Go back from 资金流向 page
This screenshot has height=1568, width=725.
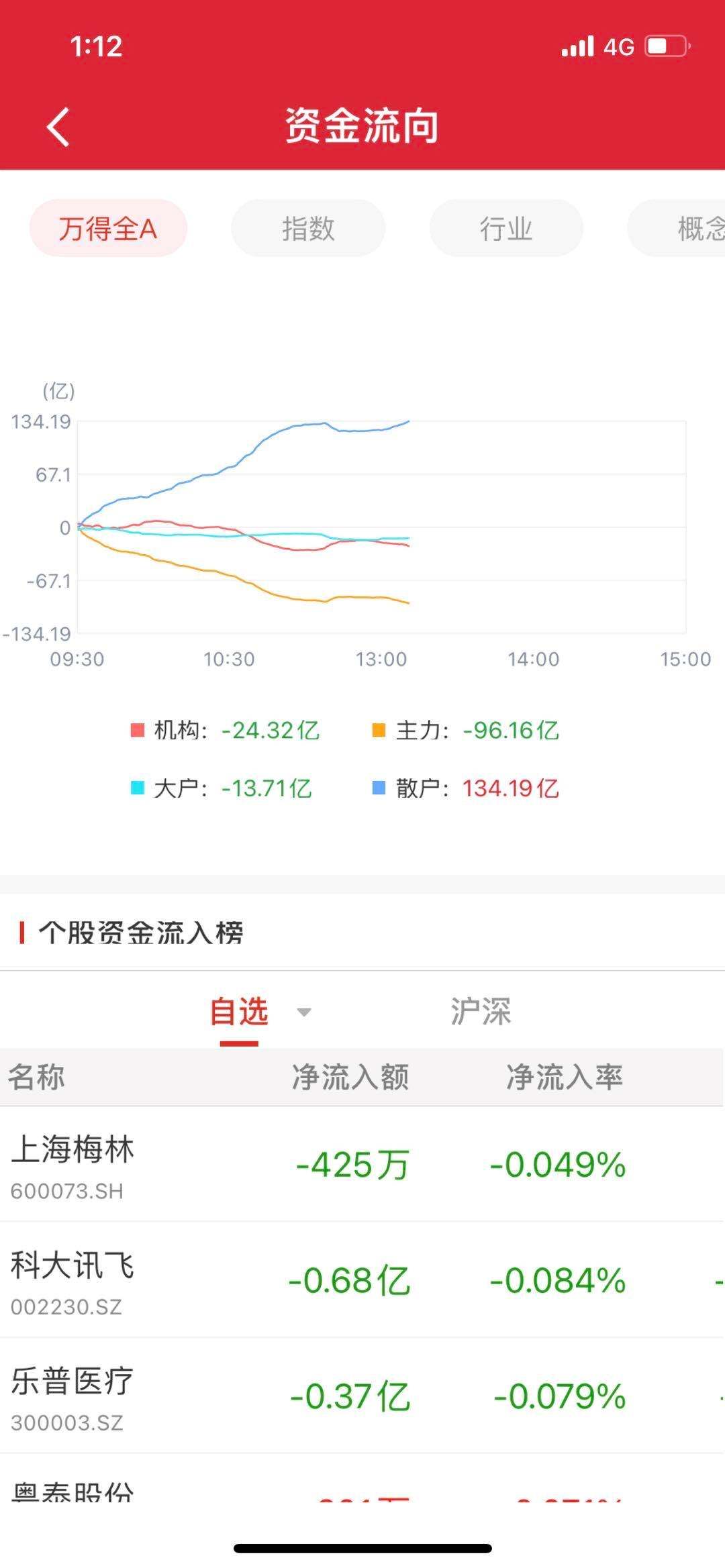(58, 127)
